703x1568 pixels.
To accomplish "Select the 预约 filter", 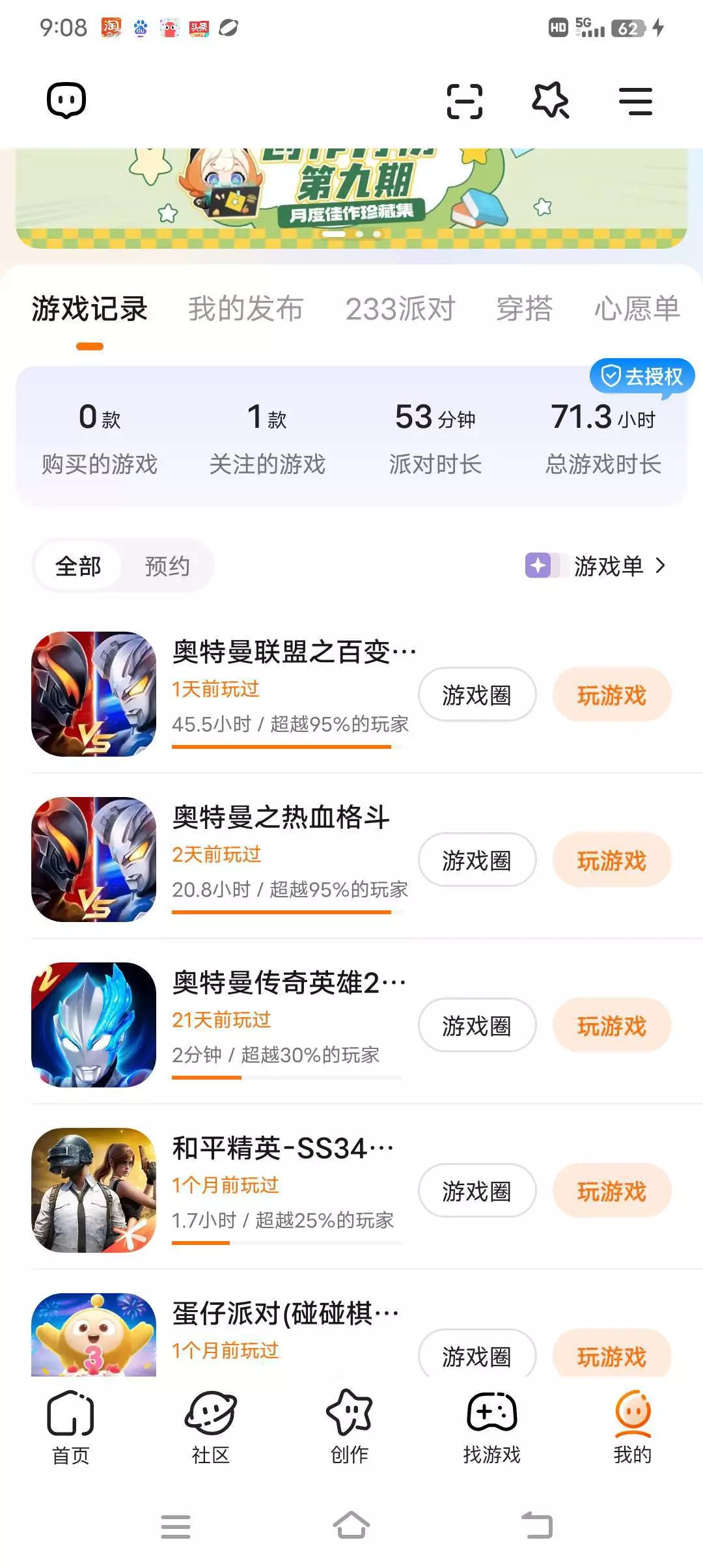I will coord(167,566).
